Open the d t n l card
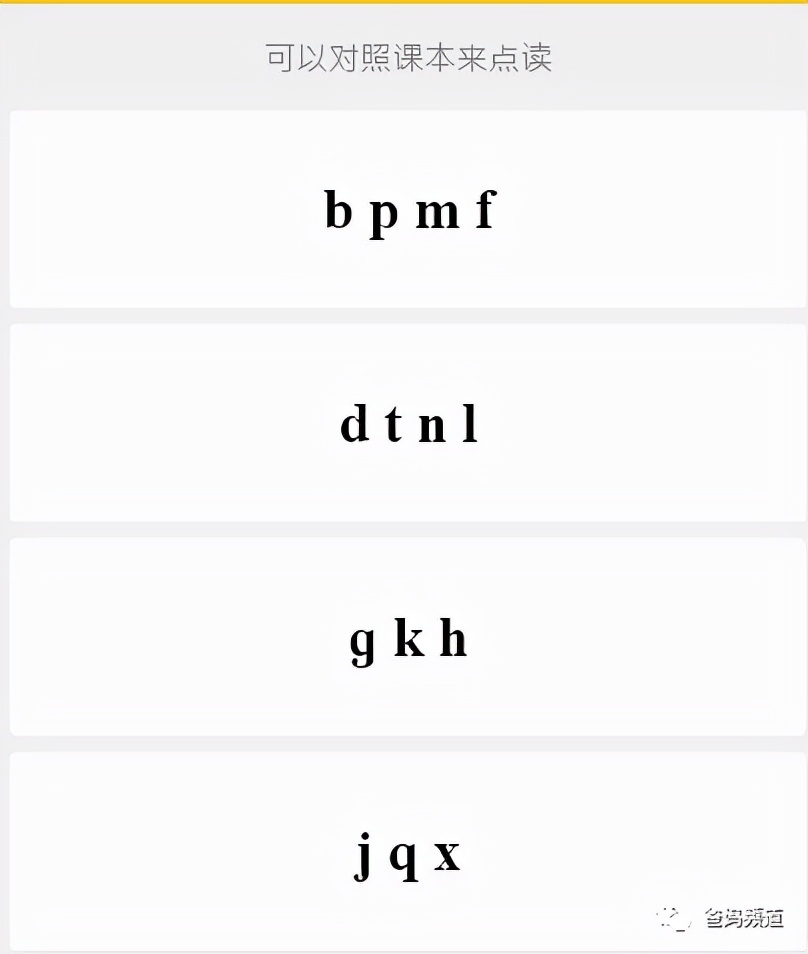 (408, 424)
